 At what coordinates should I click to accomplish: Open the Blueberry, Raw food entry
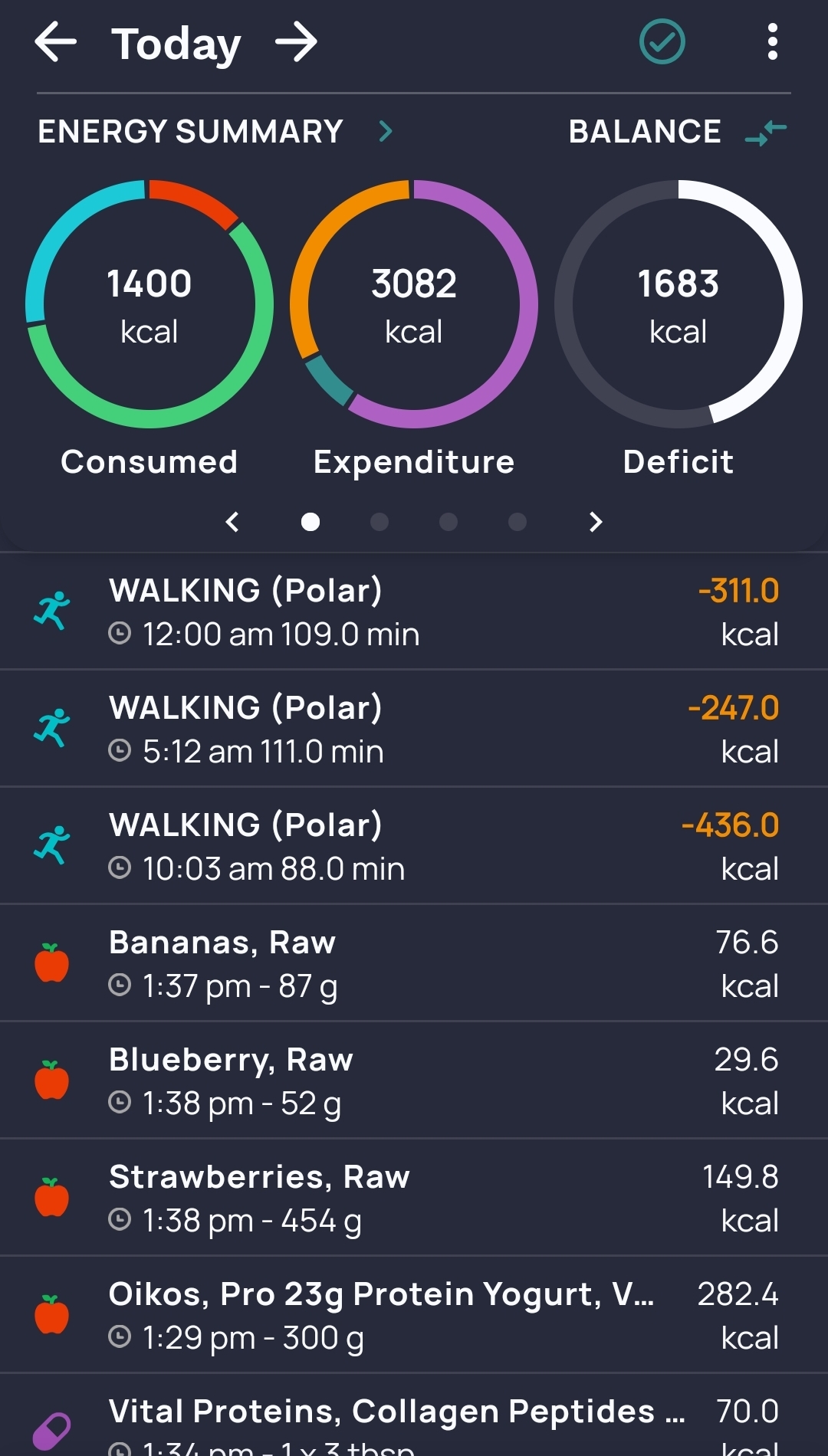tap(414, 1081)
